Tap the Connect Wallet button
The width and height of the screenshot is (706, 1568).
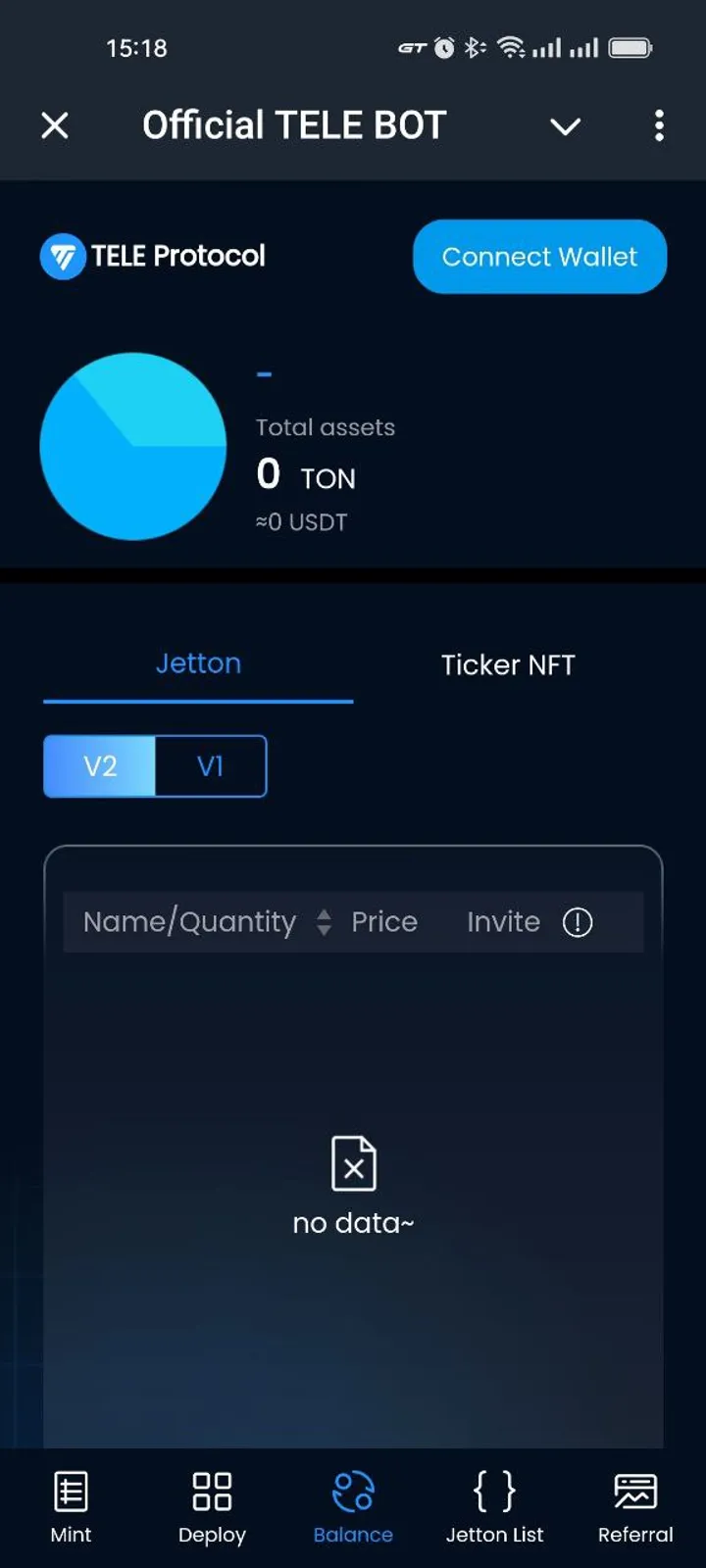pos(538,257)
